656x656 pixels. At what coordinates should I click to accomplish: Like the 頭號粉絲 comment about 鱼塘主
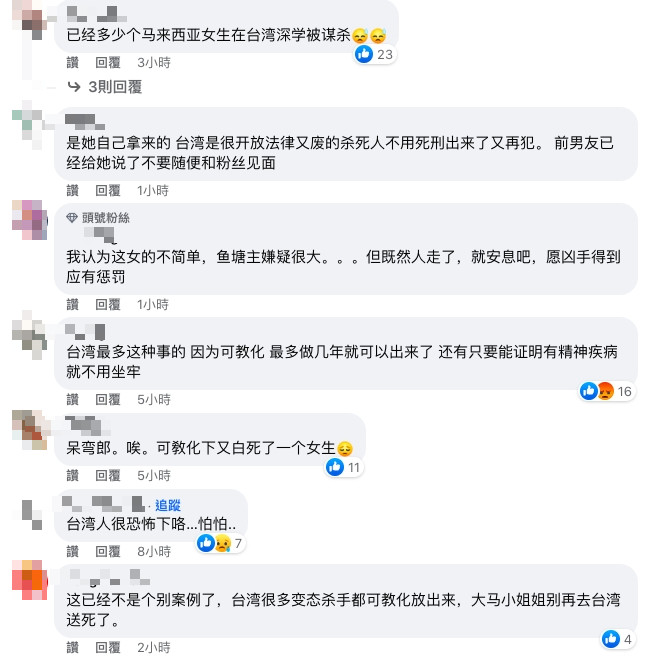73,304
